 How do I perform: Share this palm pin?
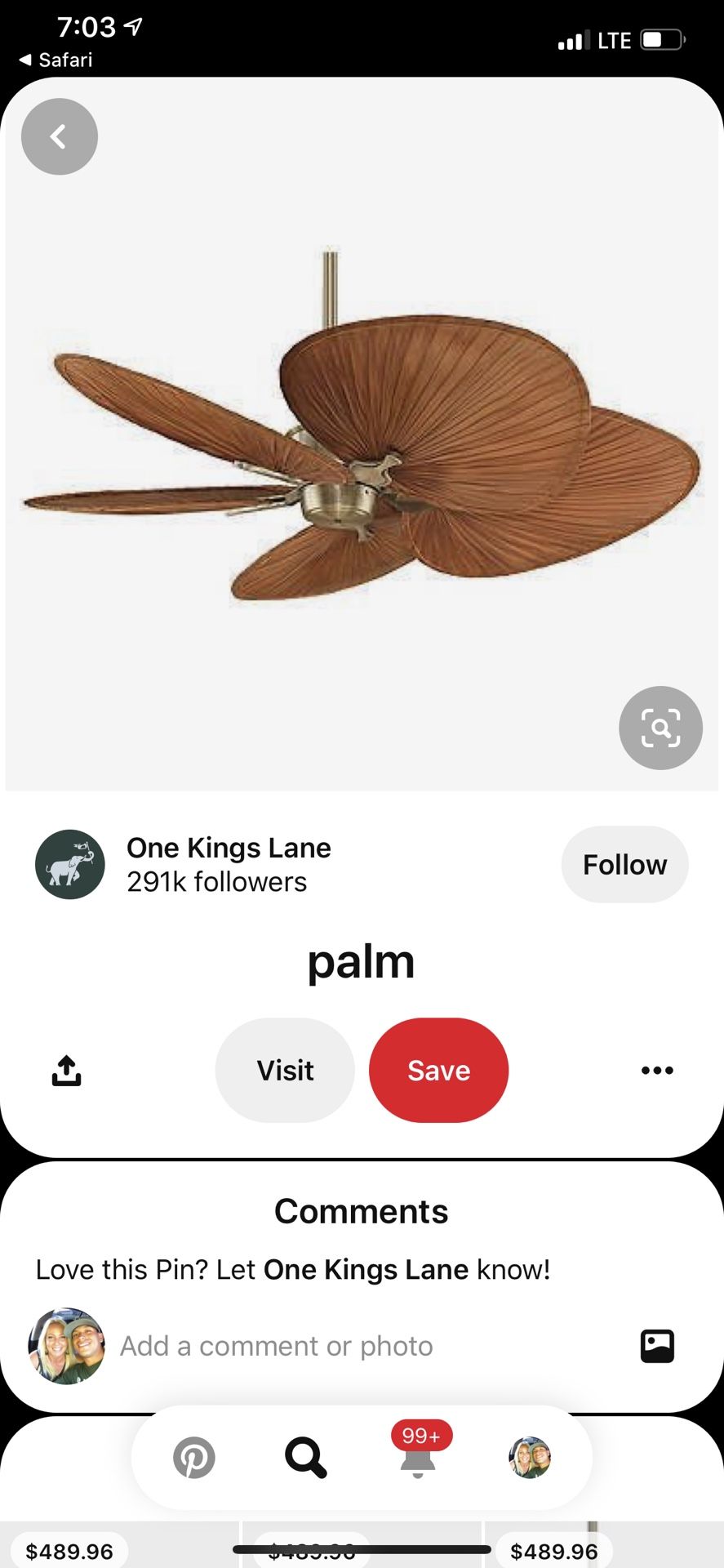pyautogui.click(x=66, y=1071)
